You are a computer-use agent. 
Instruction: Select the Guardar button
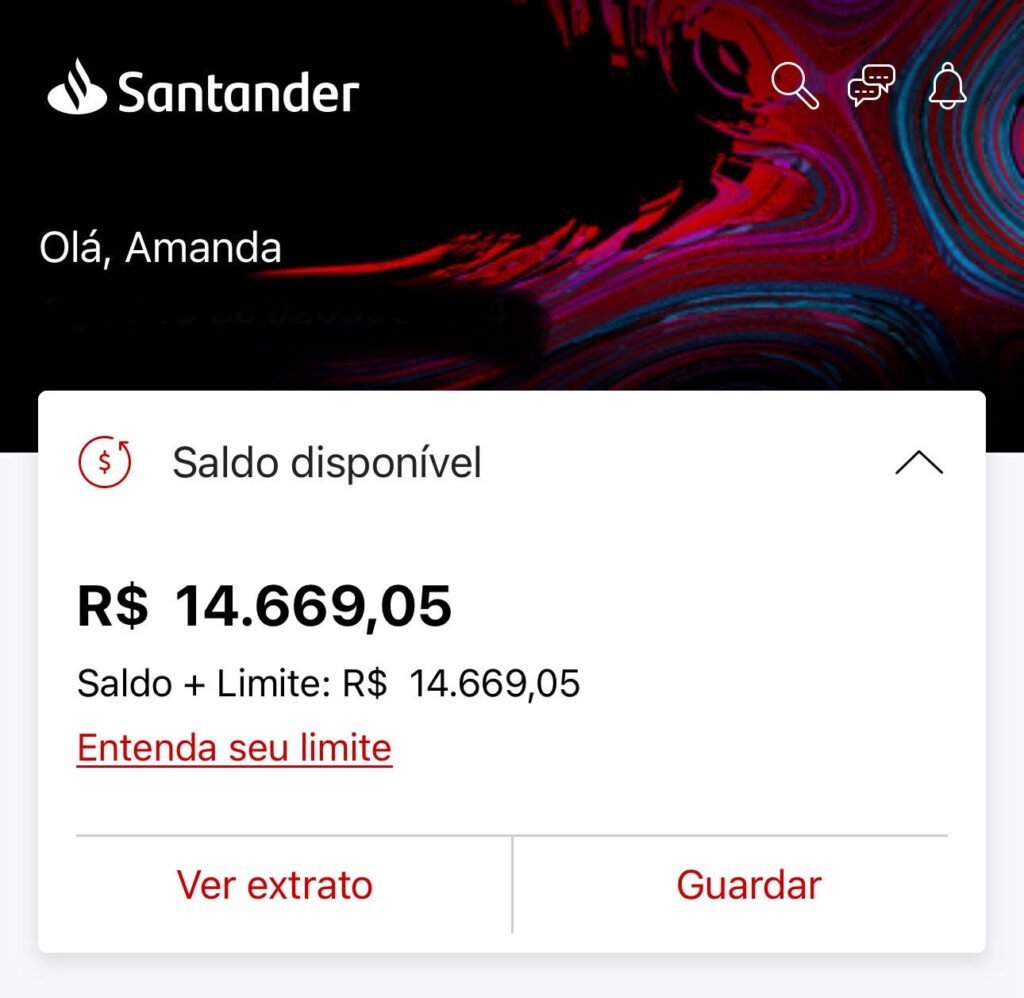tap(749, 885)
